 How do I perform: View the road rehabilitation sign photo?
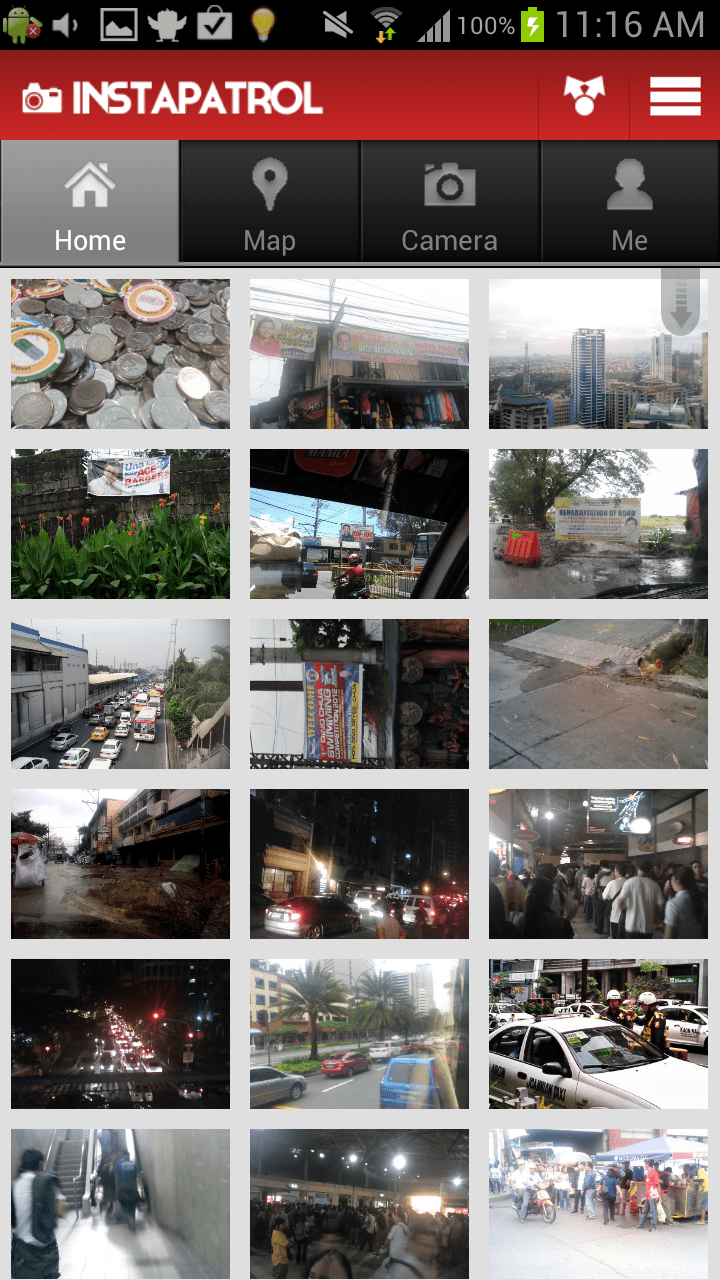click(x=598, y=524)
